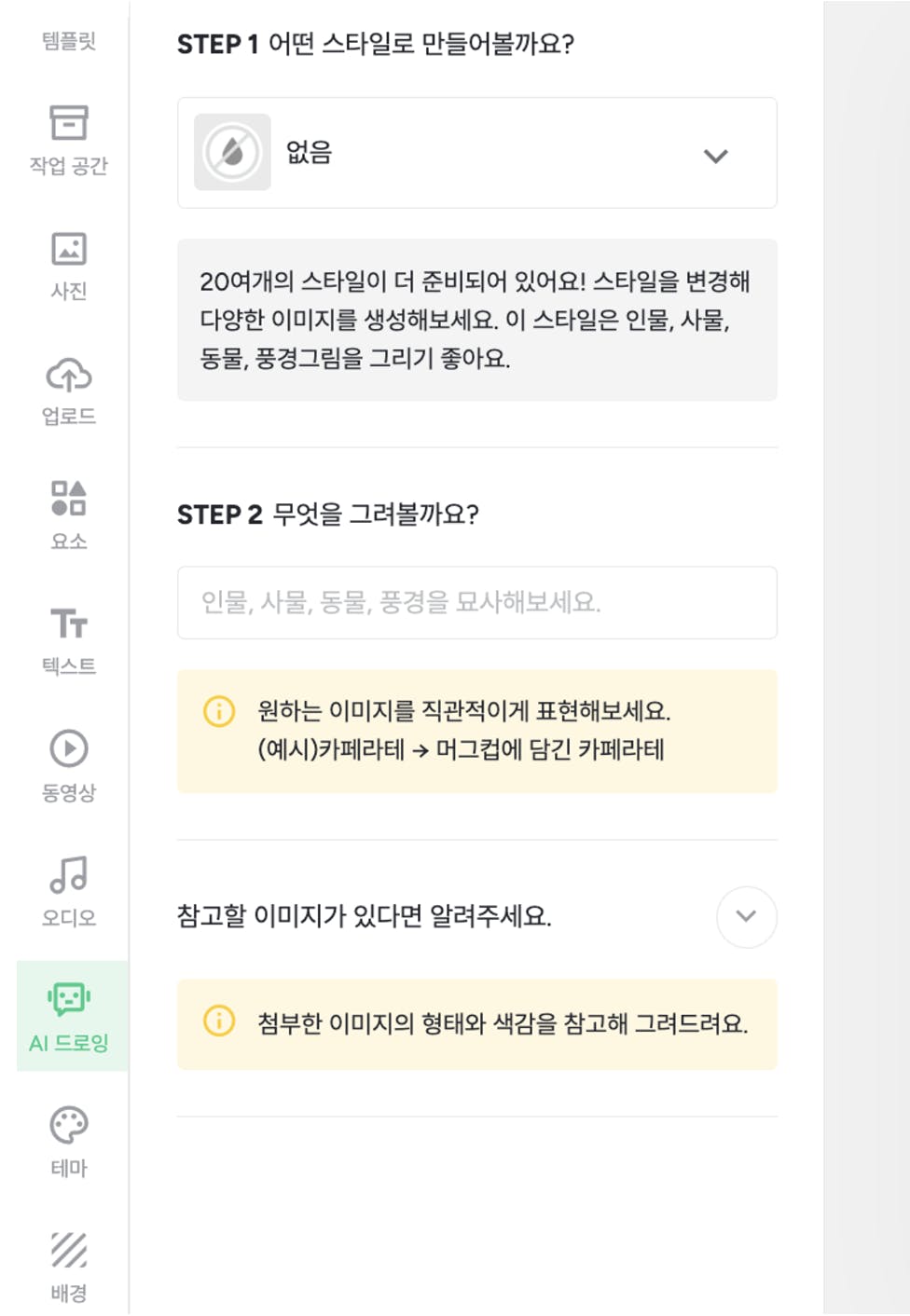Open the 오디오 tab
Viewport: 910px width, 1316px height.
click(69, 891)
